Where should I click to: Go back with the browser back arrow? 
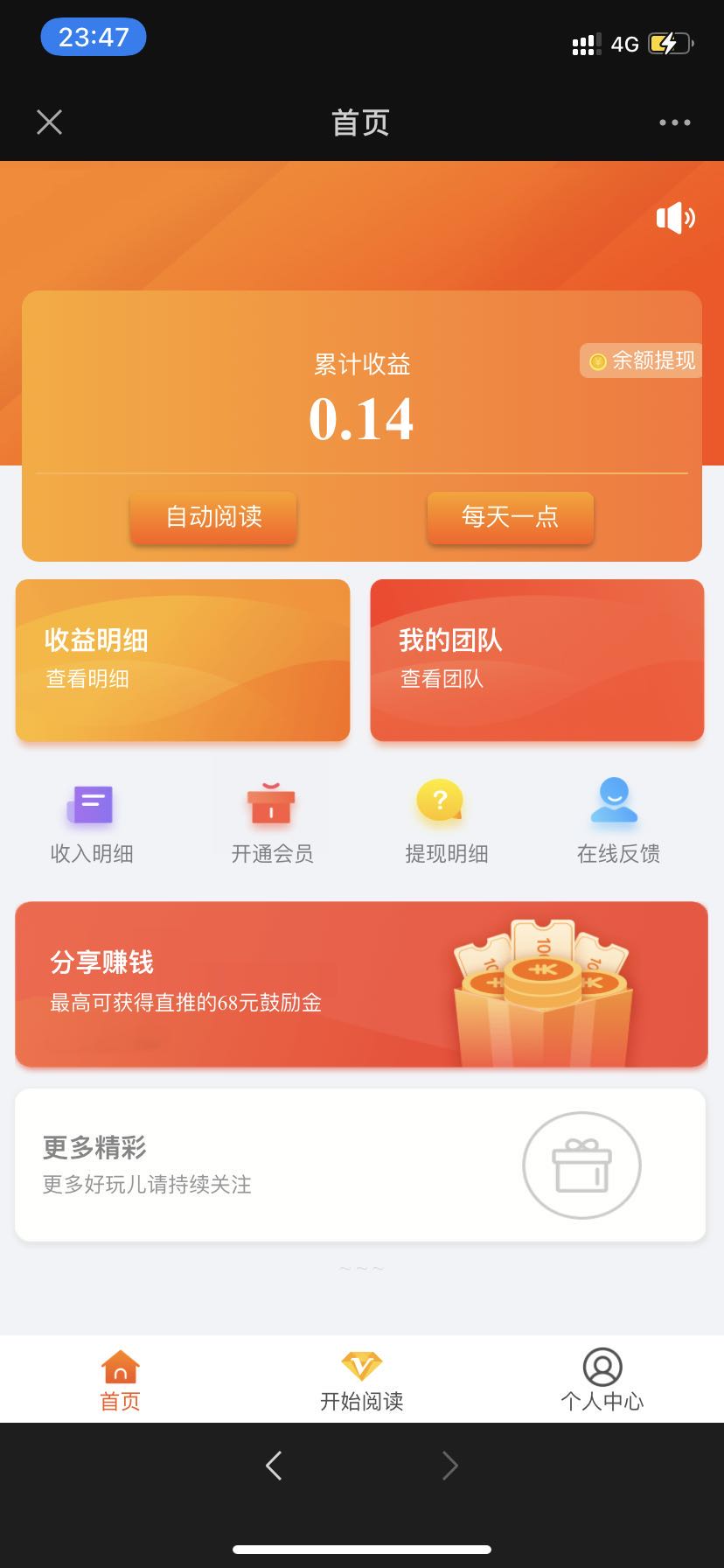274,1466
